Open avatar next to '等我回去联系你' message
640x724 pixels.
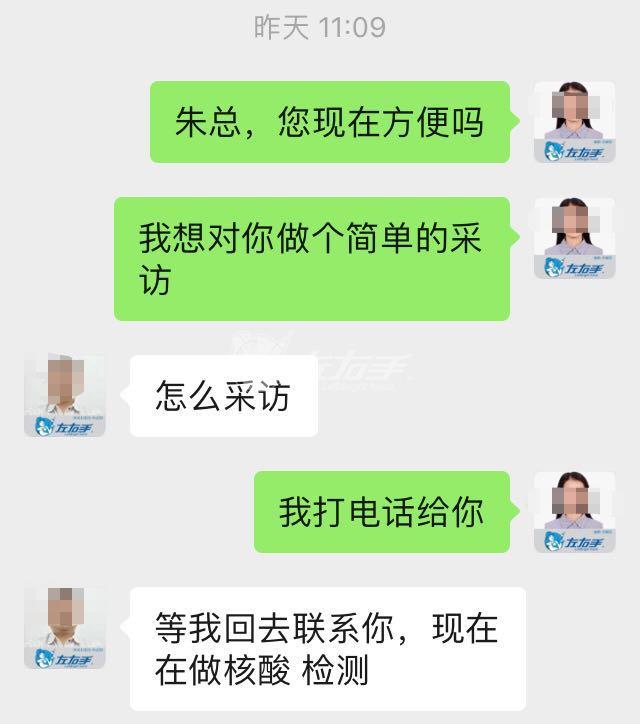tap(65, 628)
